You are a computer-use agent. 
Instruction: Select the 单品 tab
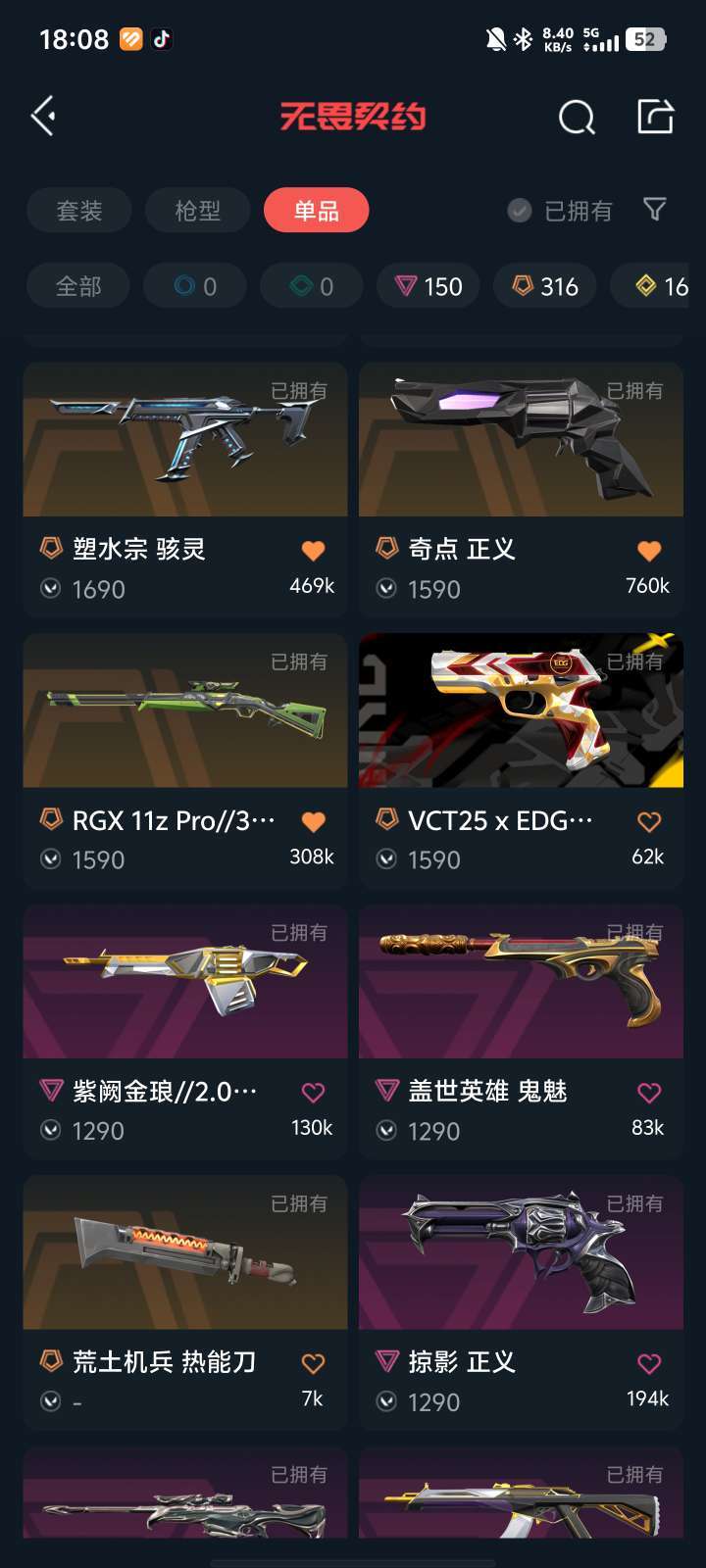pyautogui.click(x=316, y=211)
